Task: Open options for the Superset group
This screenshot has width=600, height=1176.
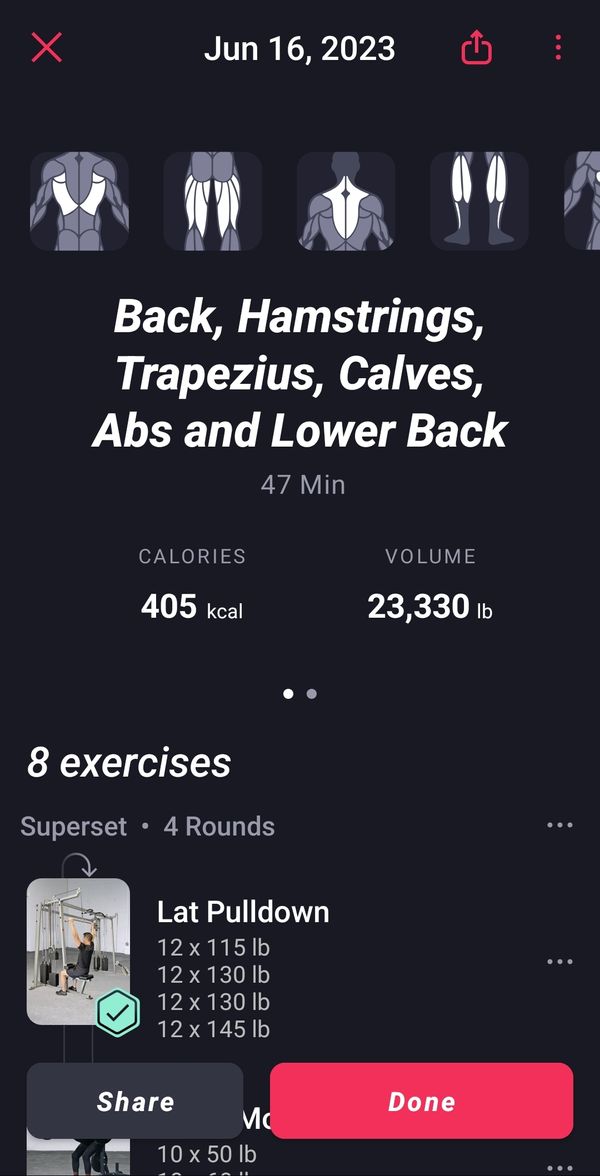Action: (x=560, y=826)
